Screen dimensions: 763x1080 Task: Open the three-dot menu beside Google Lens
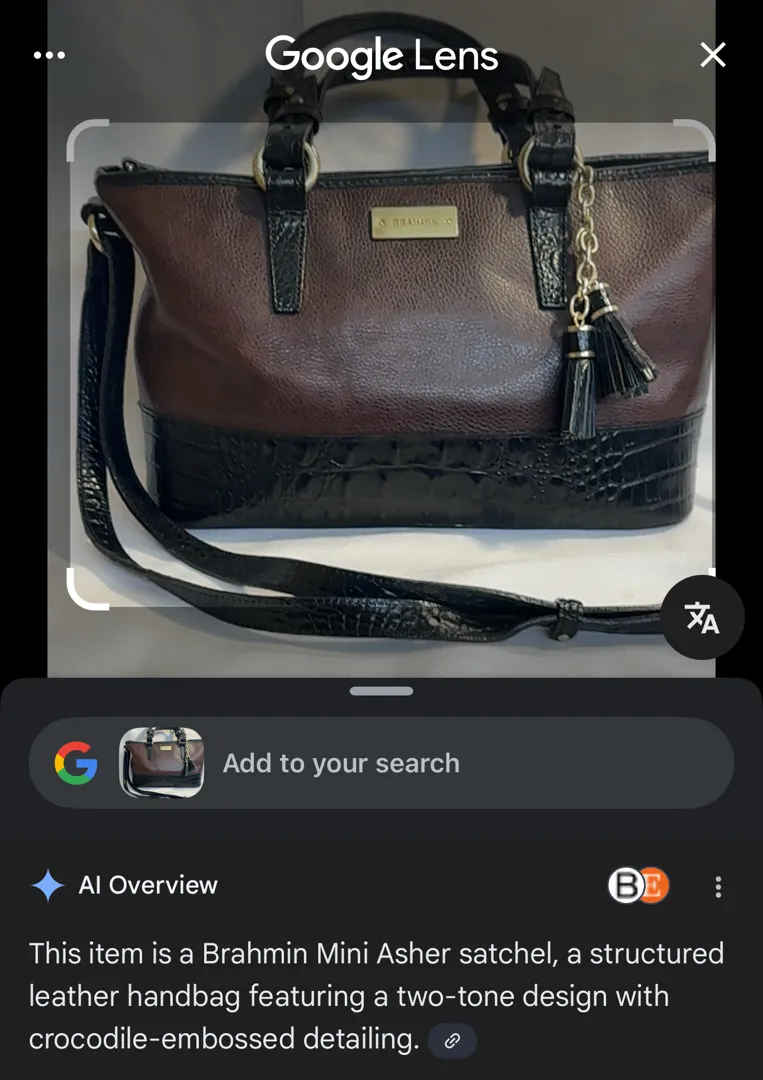pos(49,55)
